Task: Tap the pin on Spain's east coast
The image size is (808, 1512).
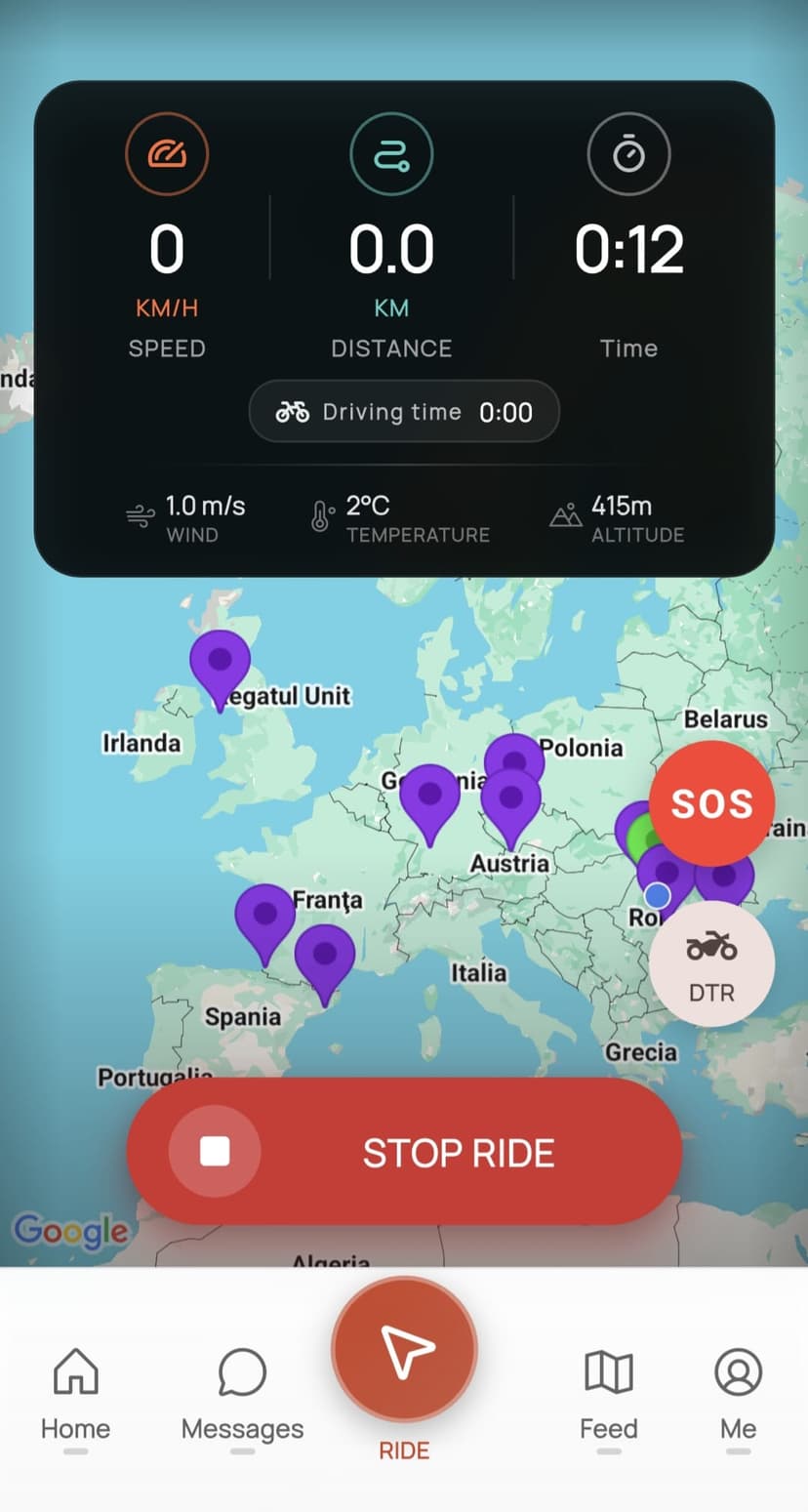Action: 325,956
